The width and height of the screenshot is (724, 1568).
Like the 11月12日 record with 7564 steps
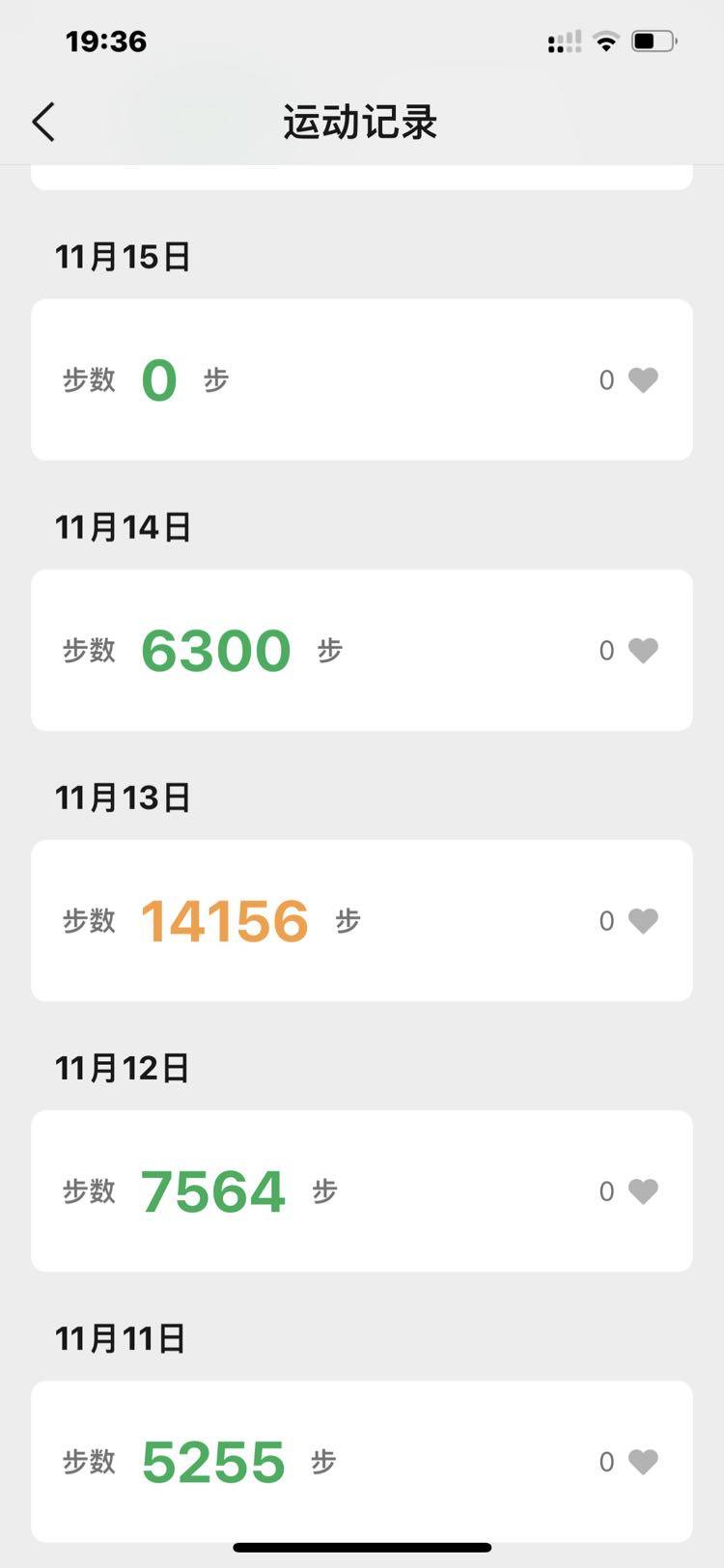click(643, 1191)
